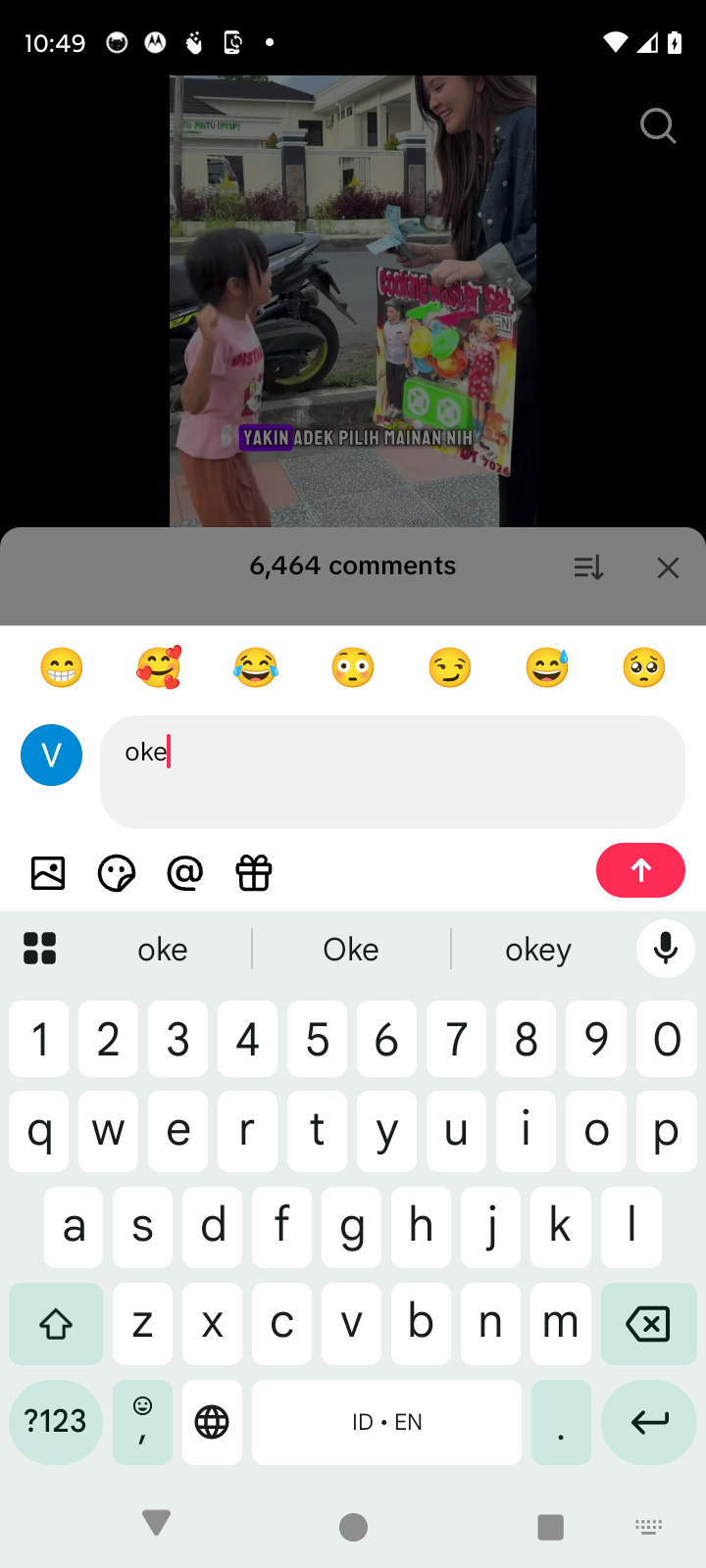The width and height of the screenshot is (706, 1568).
Task: Open the sticker picker
Action: (x=117, y=872)
